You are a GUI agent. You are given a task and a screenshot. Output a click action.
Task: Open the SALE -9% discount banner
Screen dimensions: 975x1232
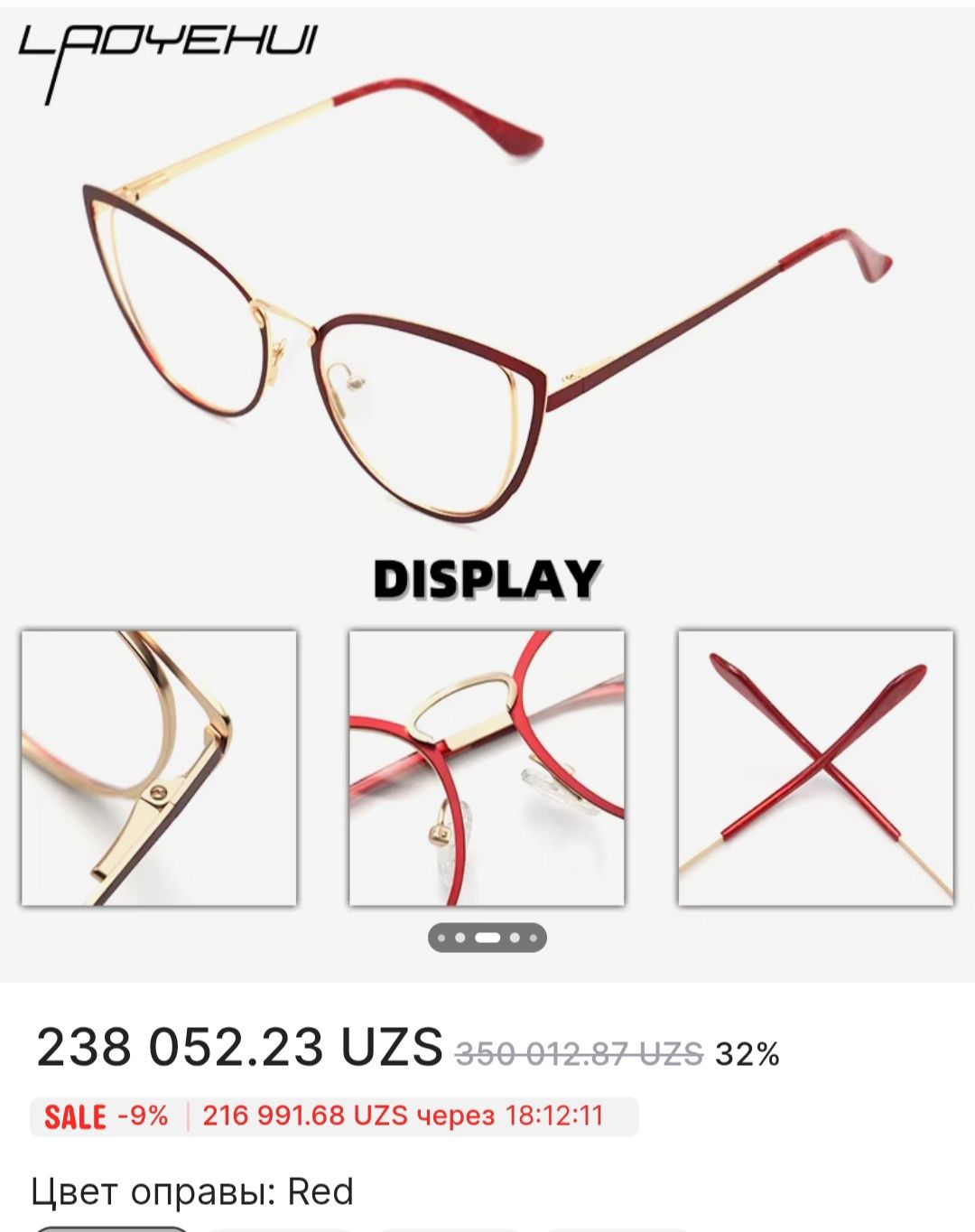tap(334, 1116)
